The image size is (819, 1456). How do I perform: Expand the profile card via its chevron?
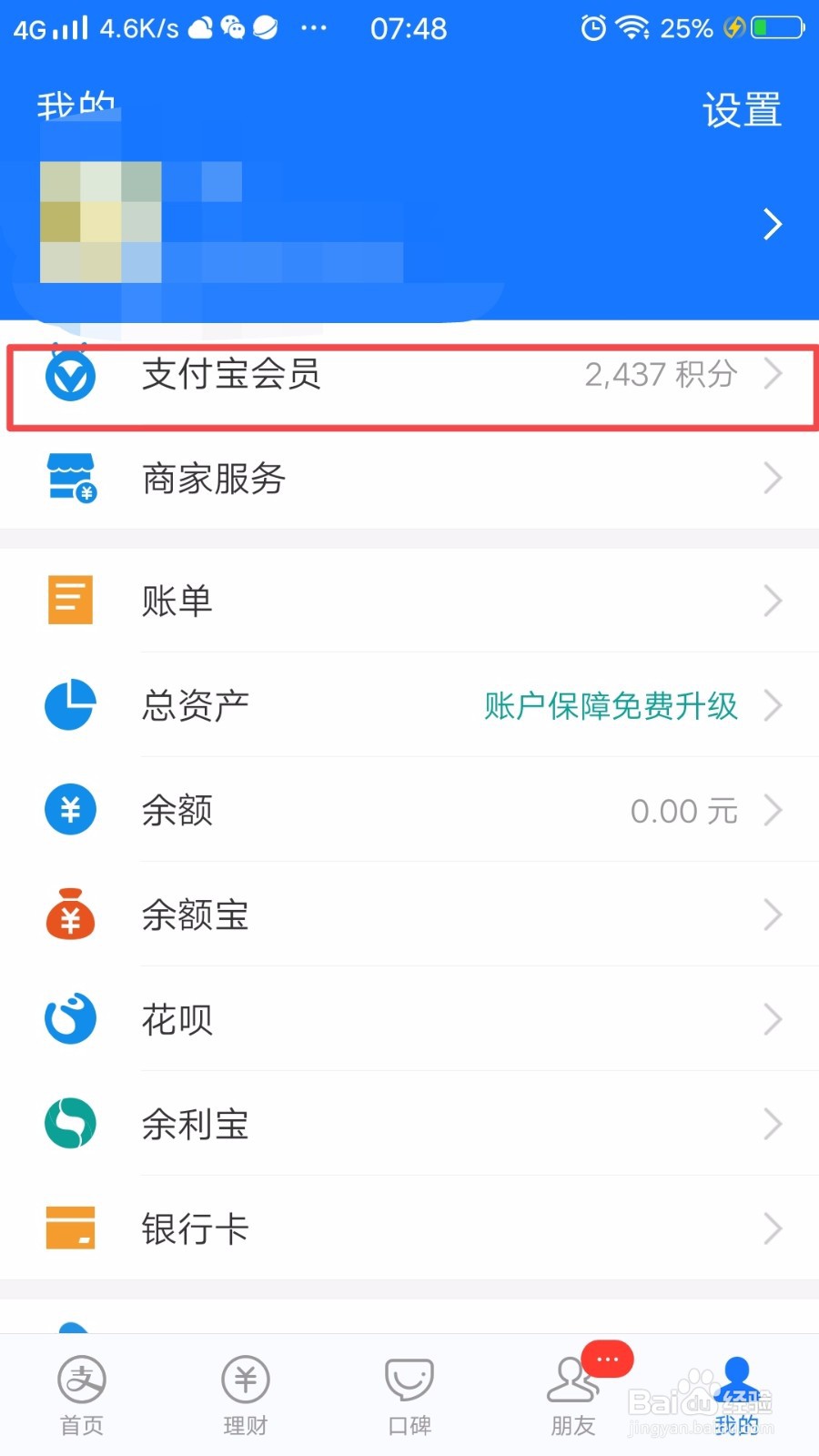pos(772,224)
